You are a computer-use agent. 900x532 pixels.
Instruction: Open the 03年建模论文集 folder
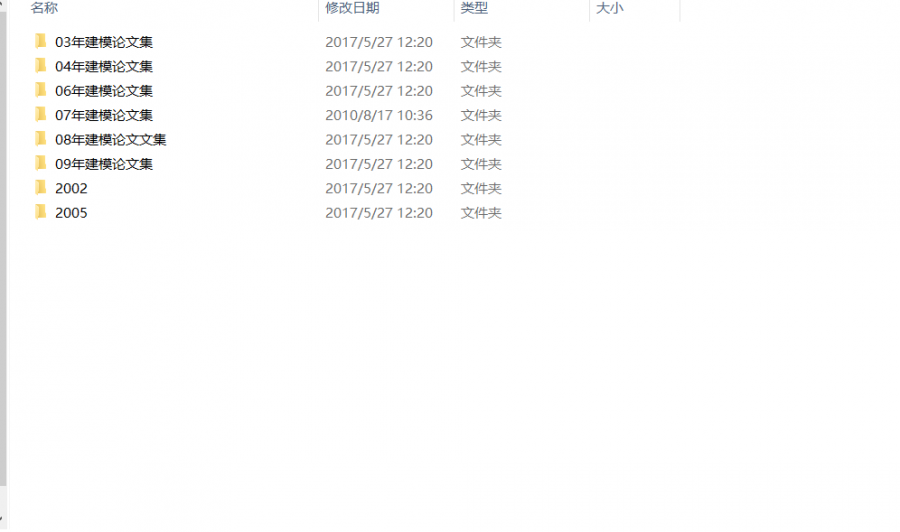pyautogui.click(x=103, y=42)
